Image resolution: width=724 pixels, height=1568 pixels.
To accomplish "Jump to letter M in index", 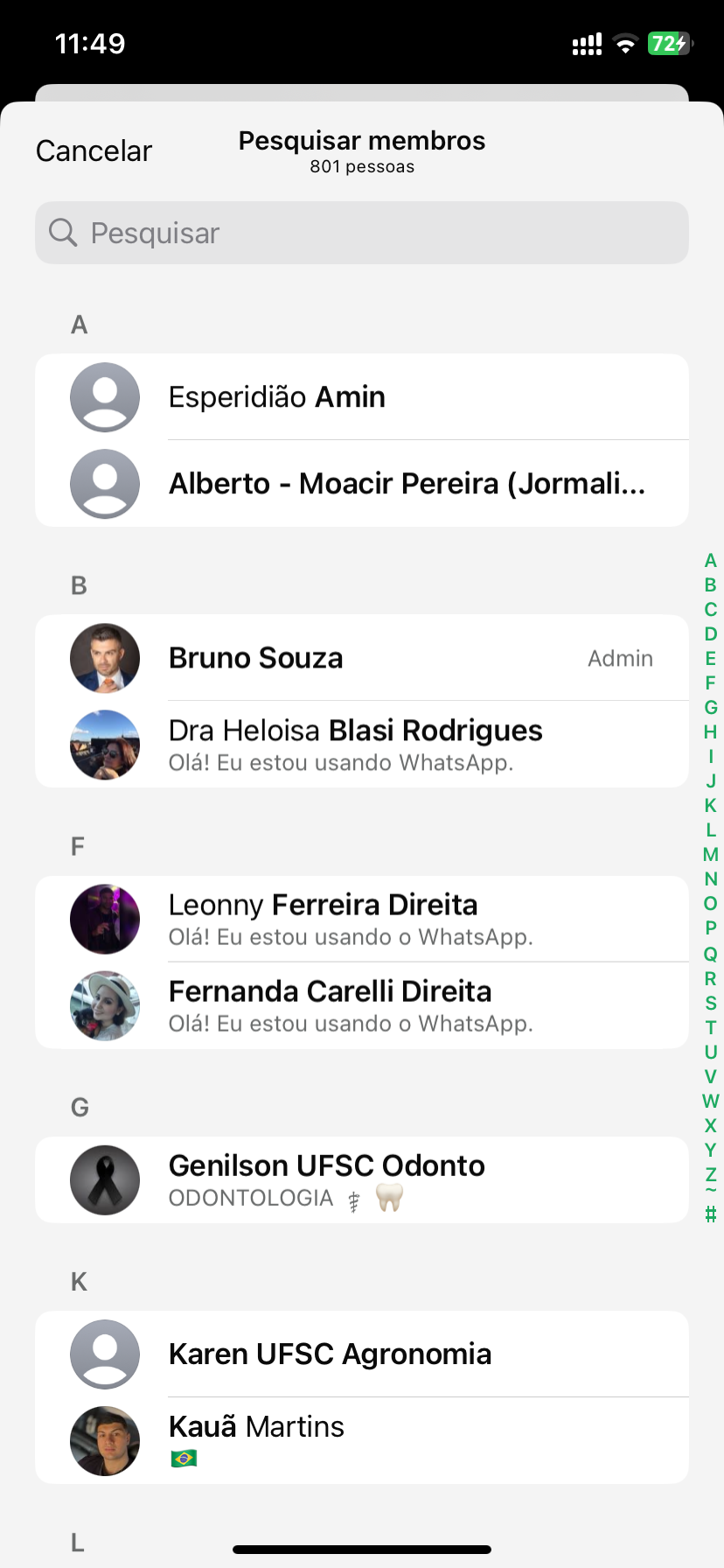I will click(x=710, y=855).
